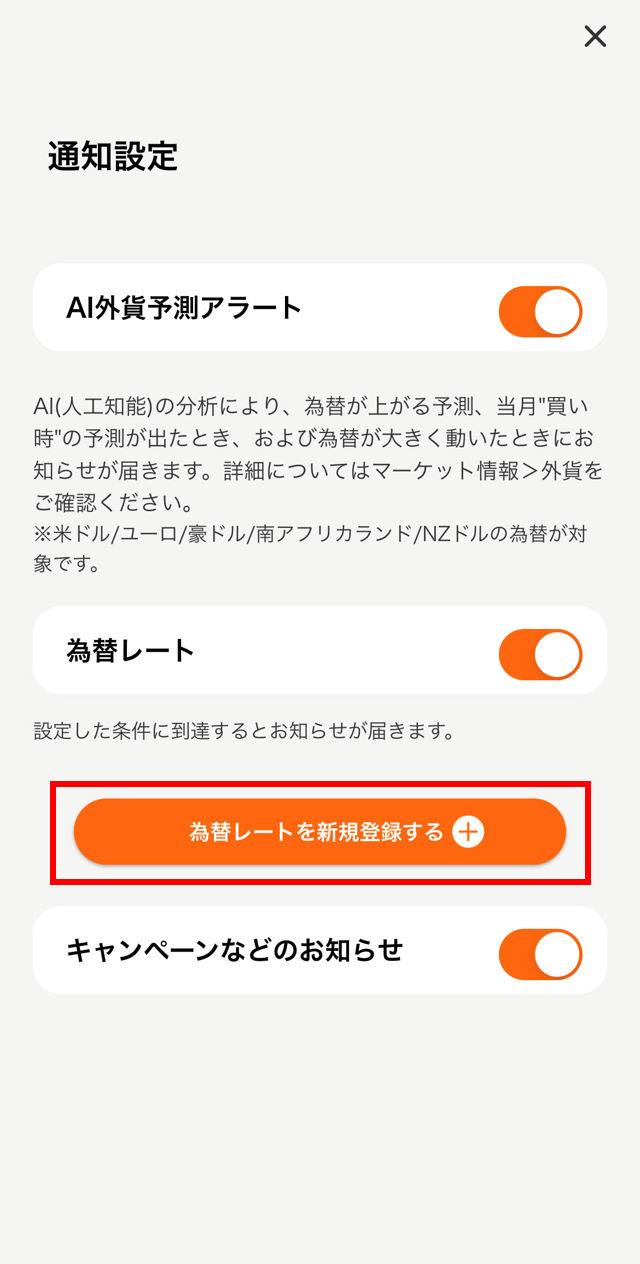Disable the 為替レート notification switch
The height and width of the screenshot is (1264, 640).
click(x=540, y=655)
